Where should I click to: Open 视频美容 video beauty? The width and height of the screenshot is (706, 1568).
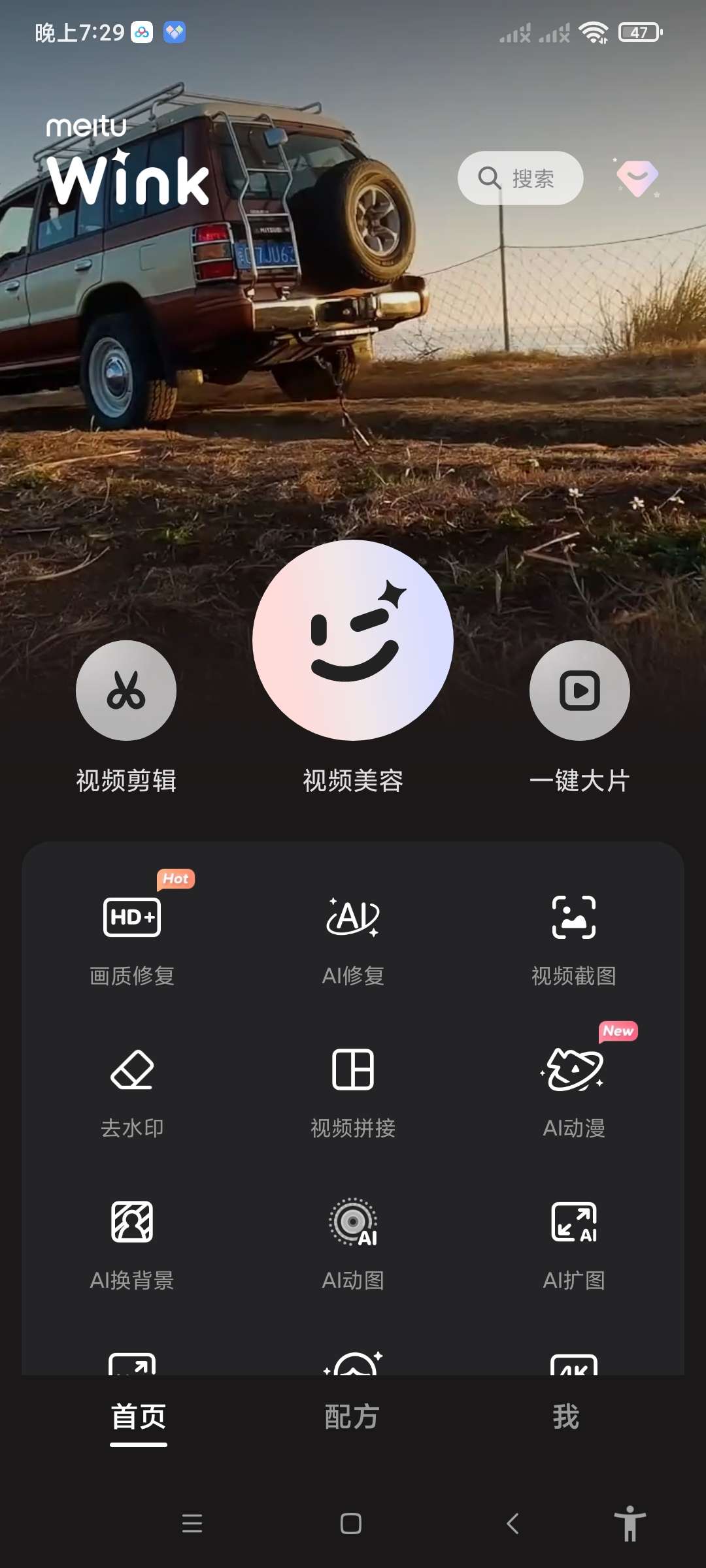tap(353, 640)
